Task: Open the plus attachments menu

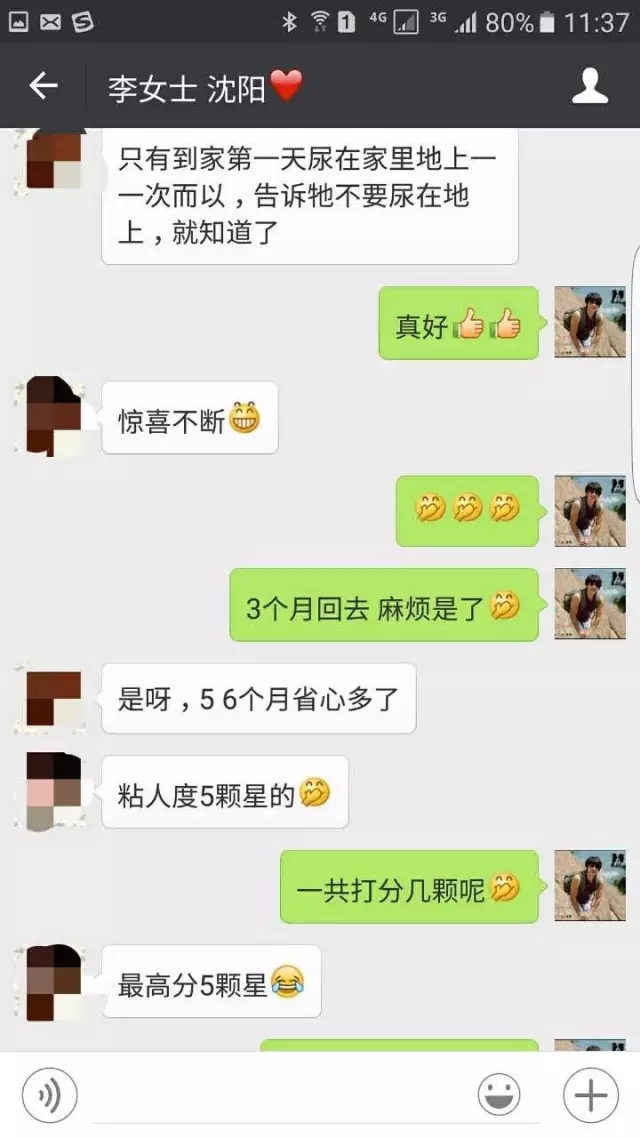Action: coord(590,1095)
